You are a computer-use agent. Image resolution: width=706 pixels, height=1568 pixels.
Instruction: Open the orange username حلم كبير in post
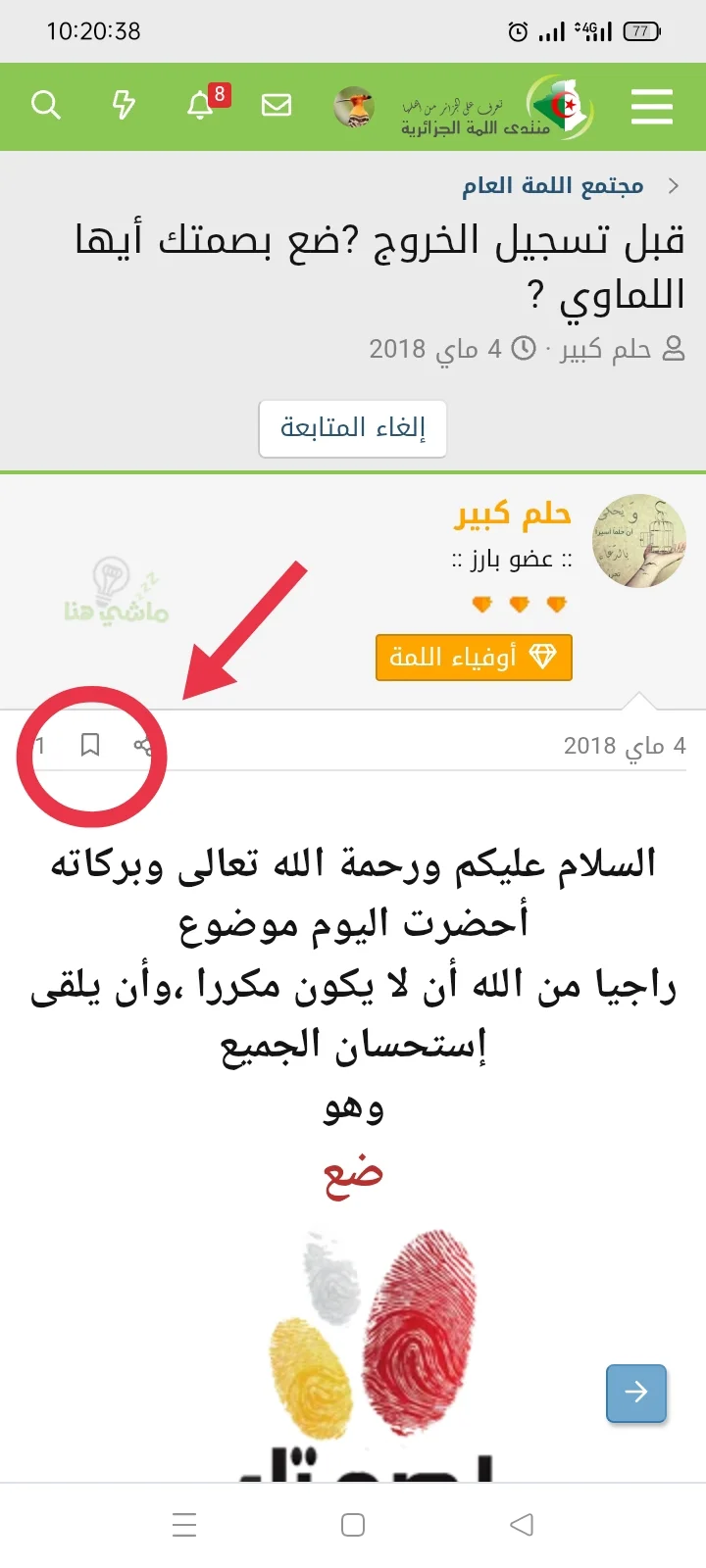click(512, 514)
